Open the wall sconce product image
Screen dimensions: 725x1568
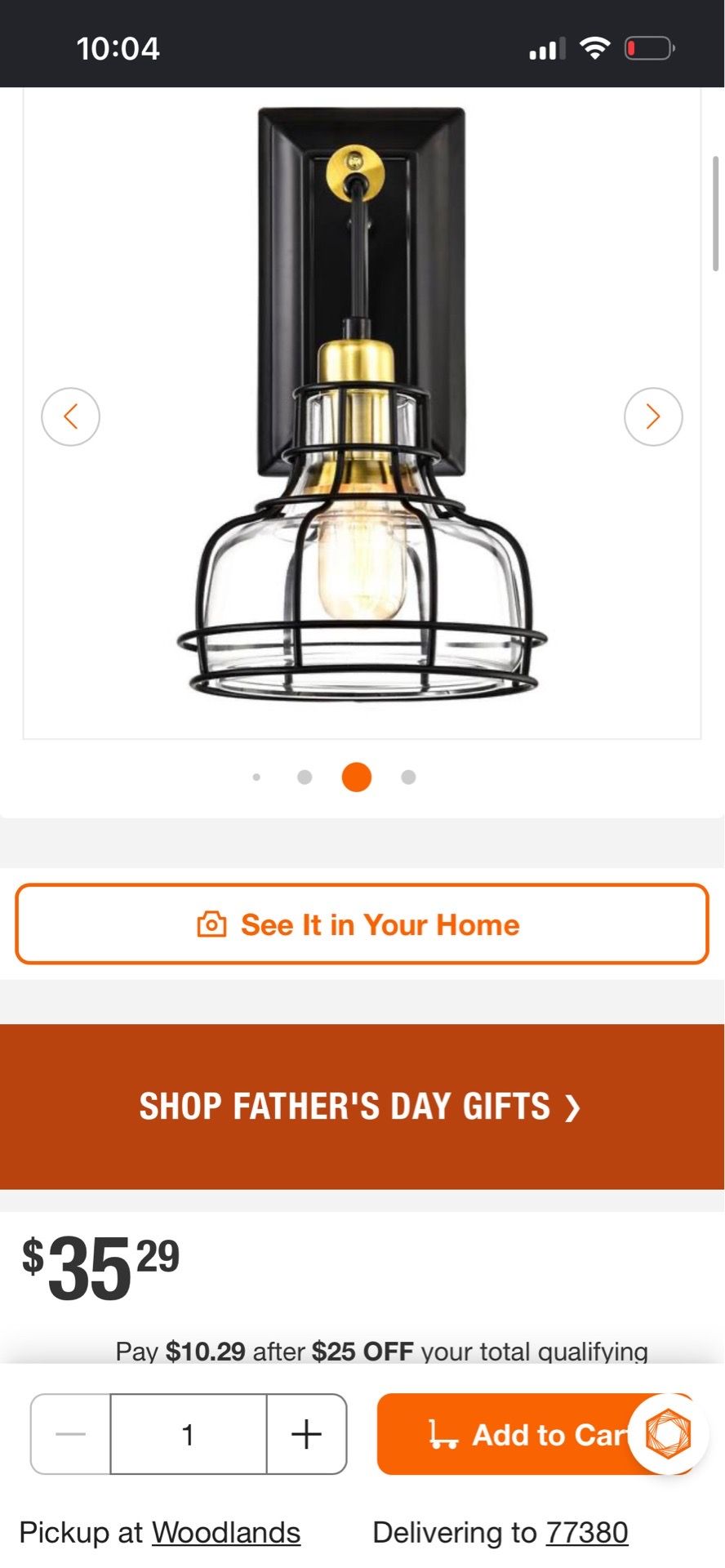pyautogui.click(x=362, y=404)
